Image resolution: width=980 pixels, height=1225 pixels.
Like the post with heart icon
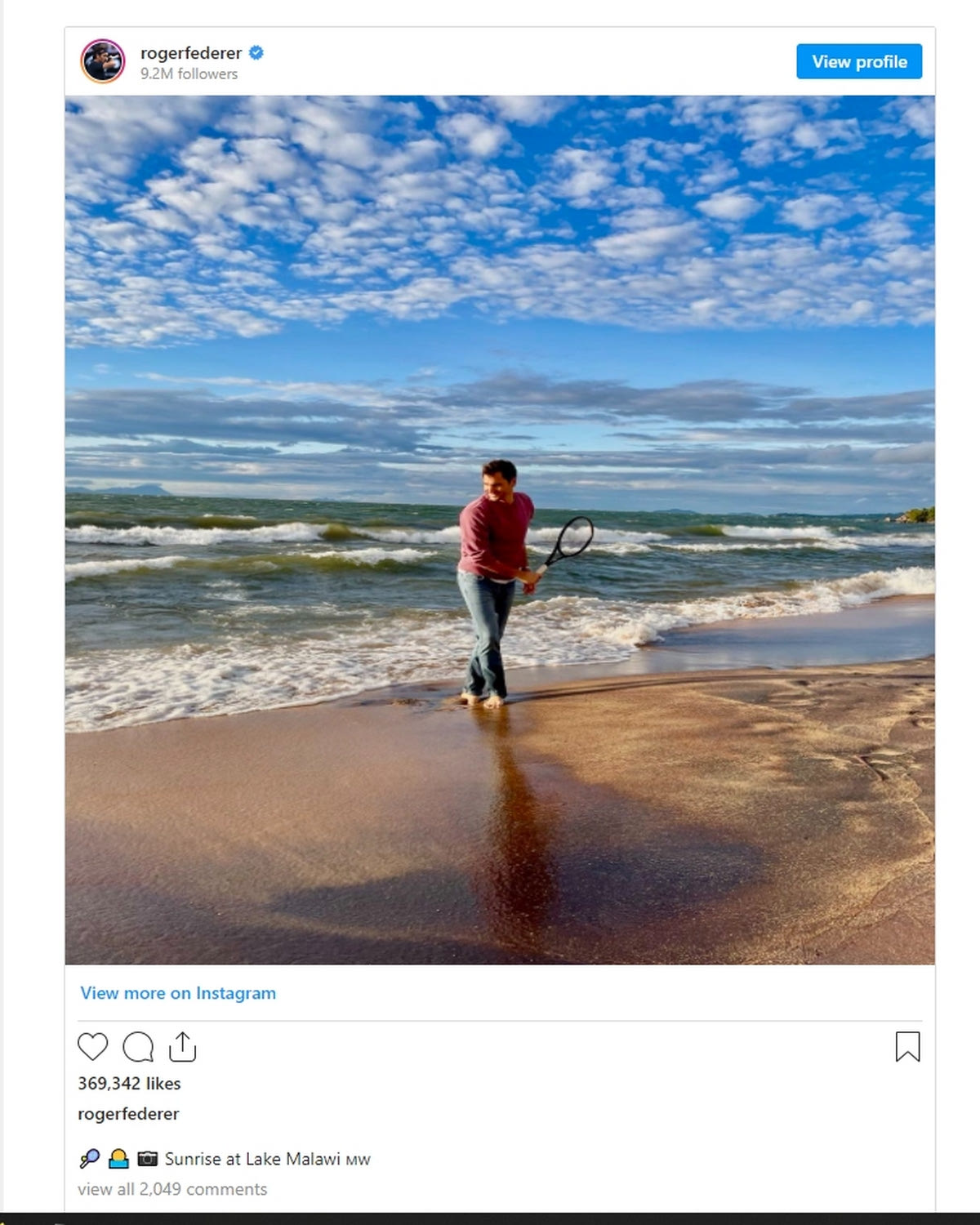tap(92, 1047)
